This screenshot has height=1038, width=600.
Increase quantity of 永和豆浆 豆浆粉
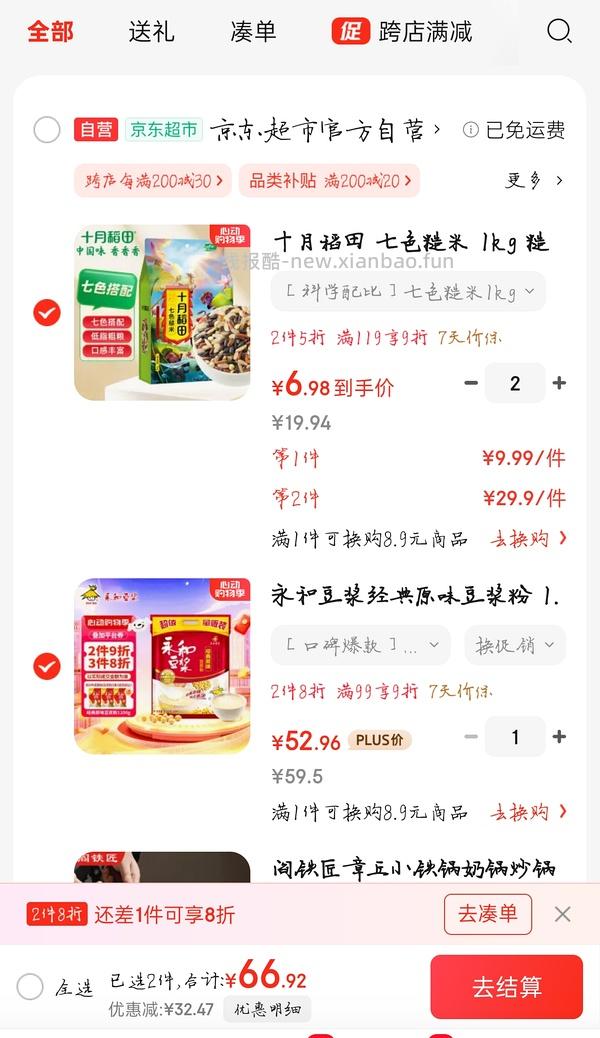(x=559, y=737)
